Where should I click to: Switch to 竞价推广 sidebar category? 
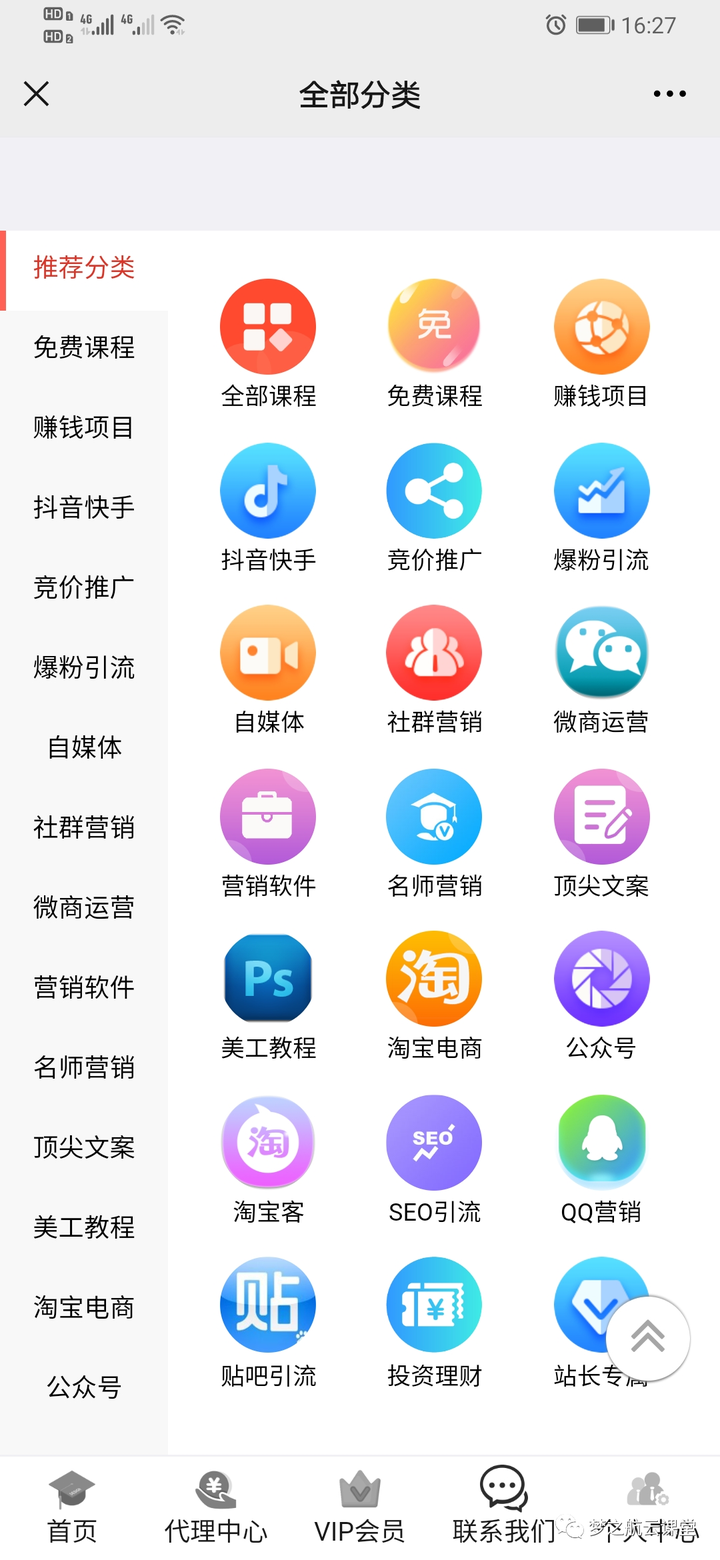tap(84, 587)
